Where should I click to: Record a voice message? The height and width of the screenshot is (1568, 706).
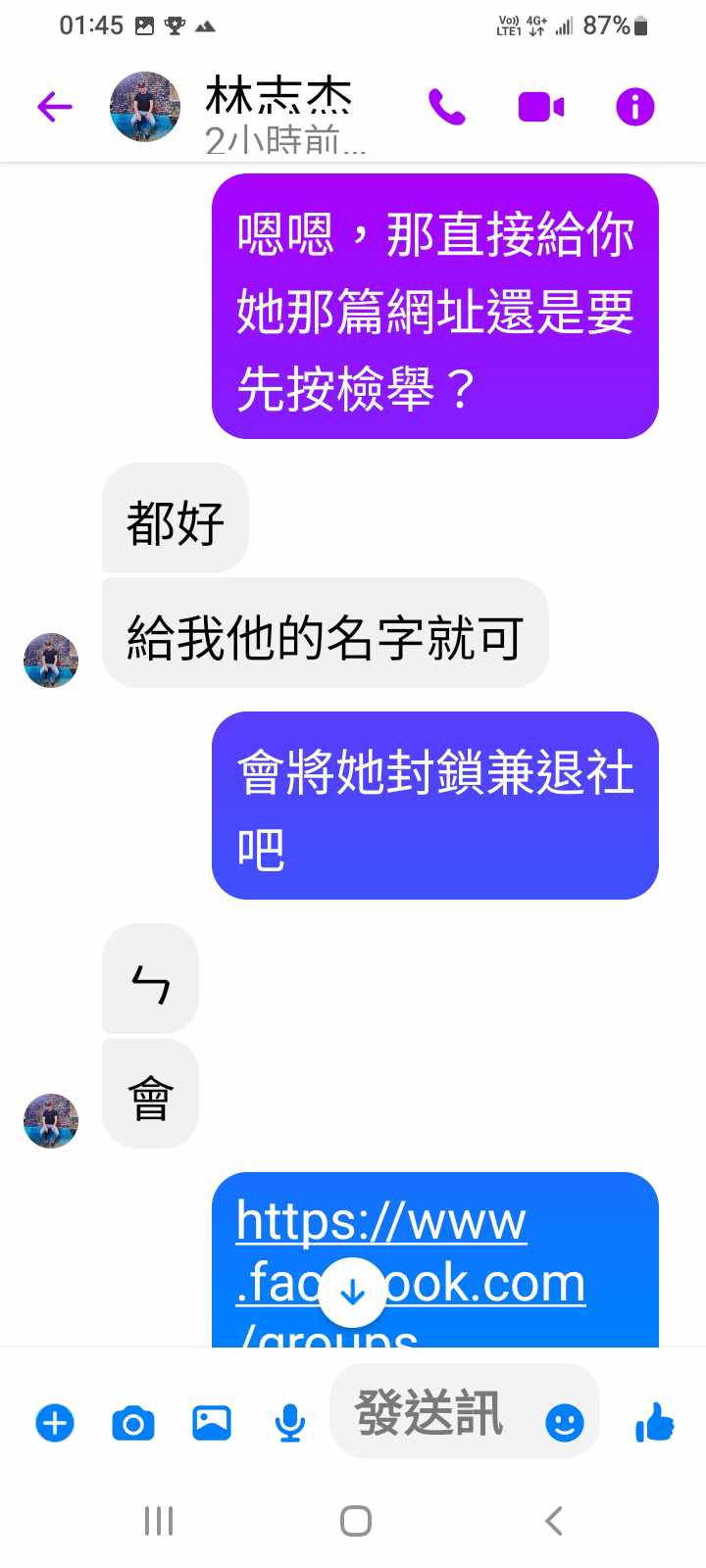[x=290, y=1422]
